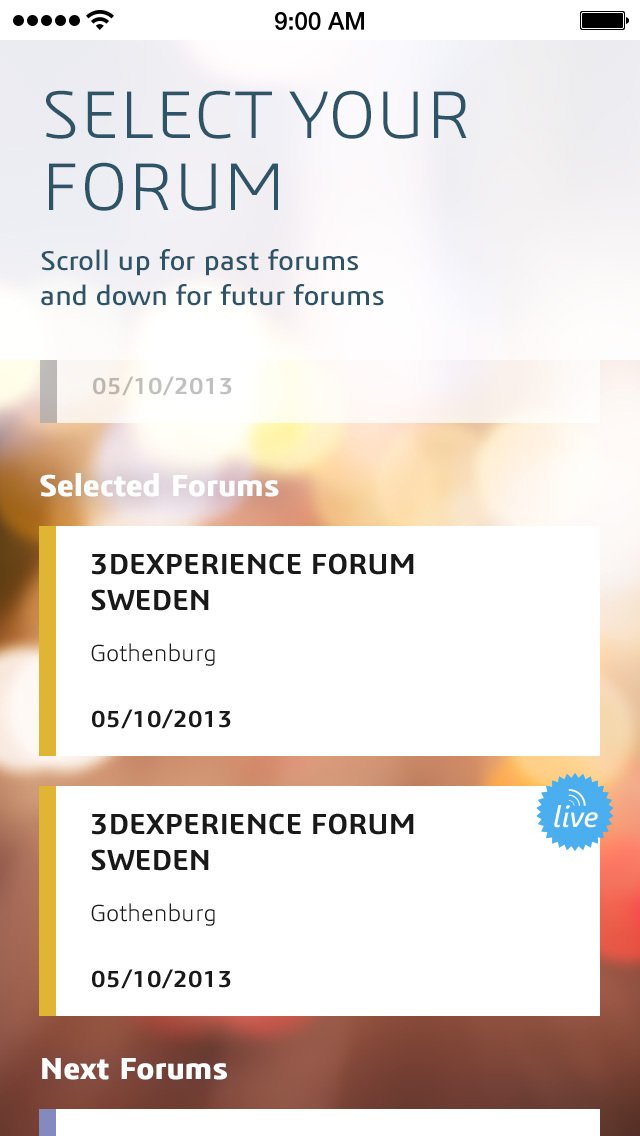Select the Sweden forum card without live badge
The width and height of the screenshot is (640, 1136).
coord(320,641)
